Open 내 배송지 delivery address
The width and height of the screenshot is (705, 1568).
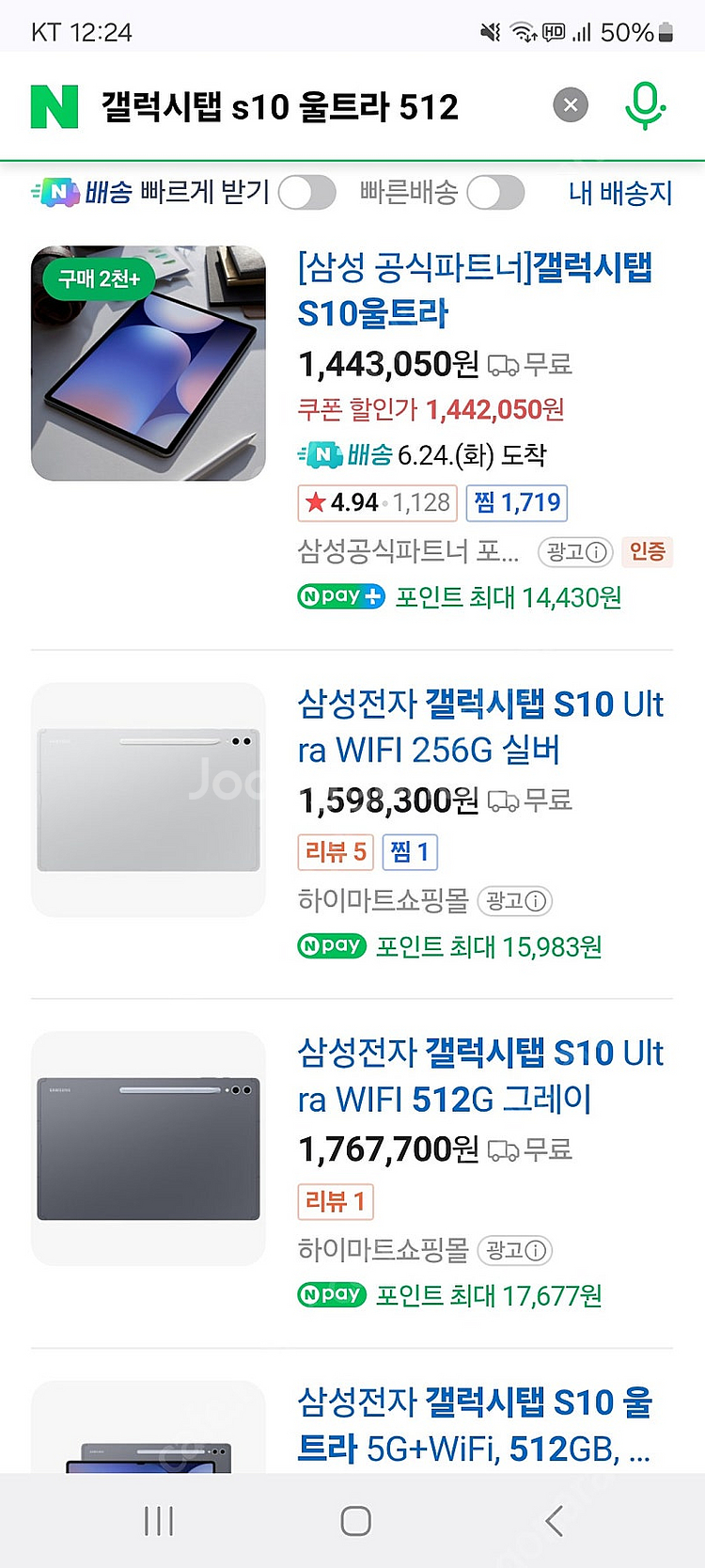pos(620,193)
